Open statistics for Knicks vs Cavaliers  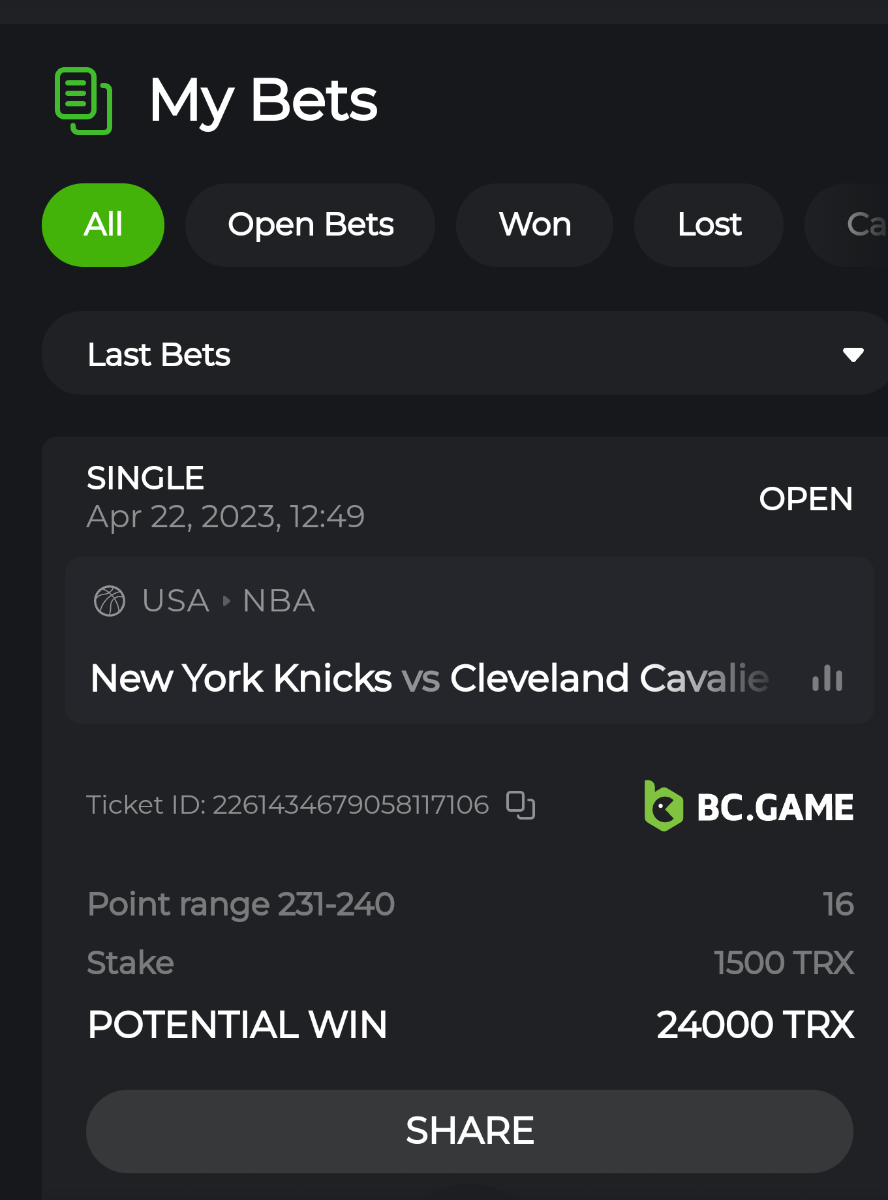pyautogui.click(x=827, y=680)
